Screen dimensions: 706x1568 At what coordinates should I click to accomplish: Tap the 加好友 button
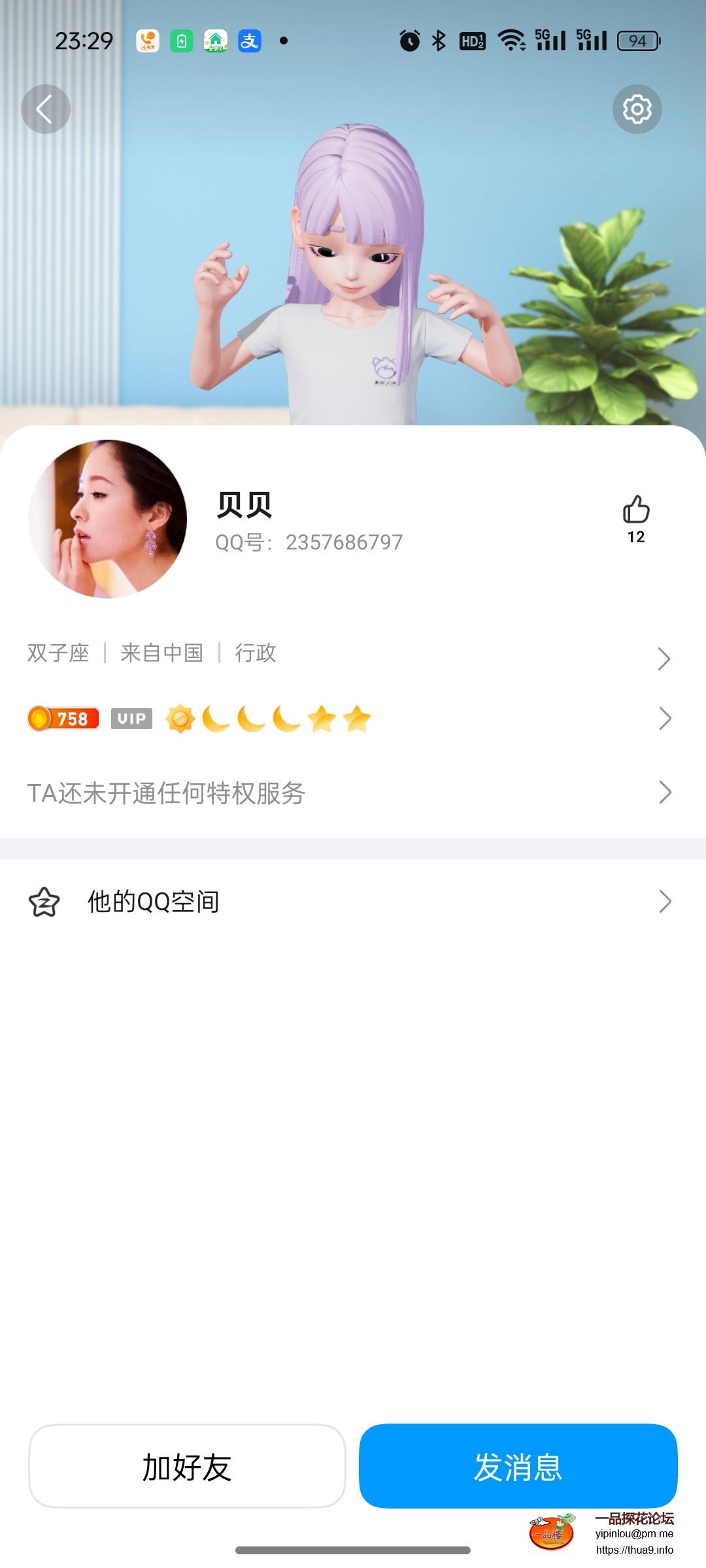186,1466
